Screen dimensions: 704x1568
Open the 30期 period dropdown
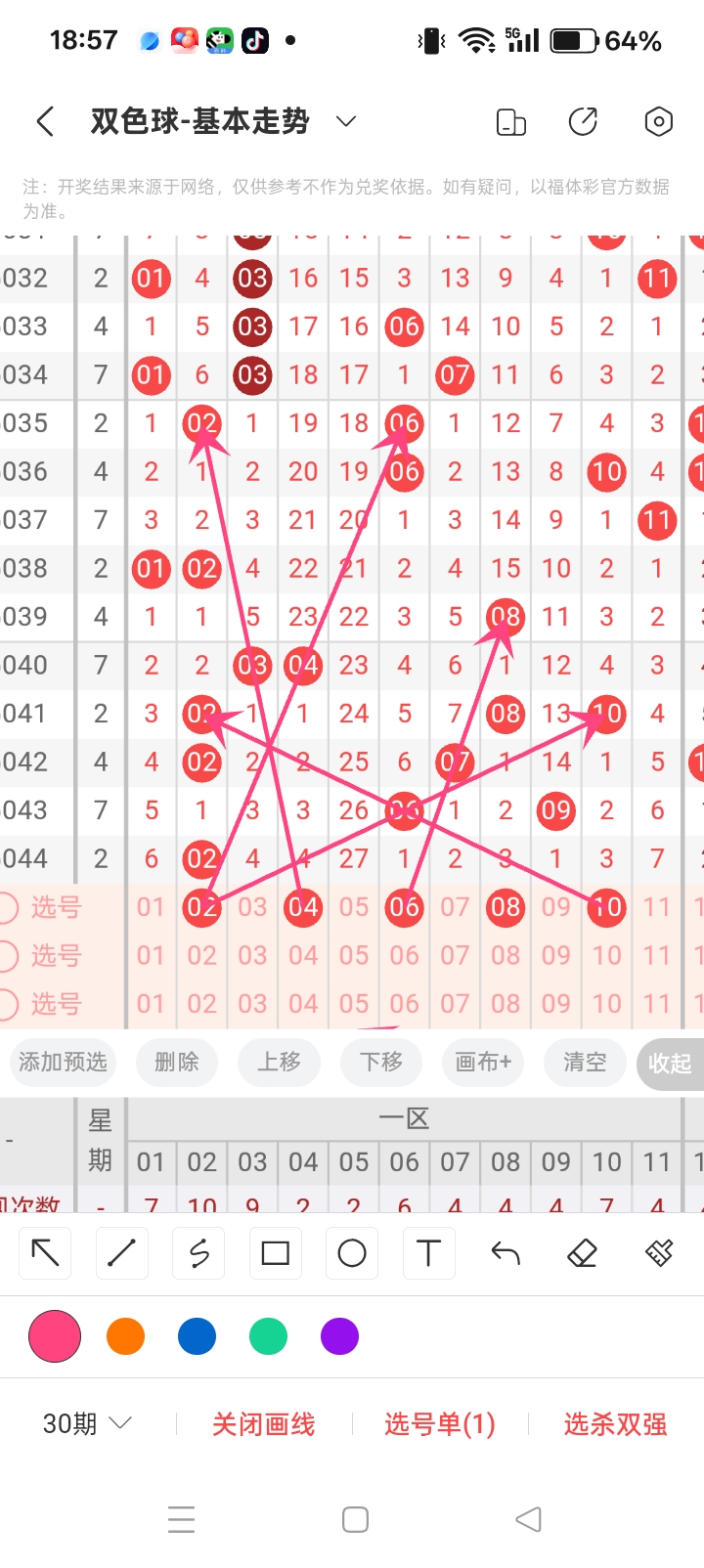(84, 1423)
